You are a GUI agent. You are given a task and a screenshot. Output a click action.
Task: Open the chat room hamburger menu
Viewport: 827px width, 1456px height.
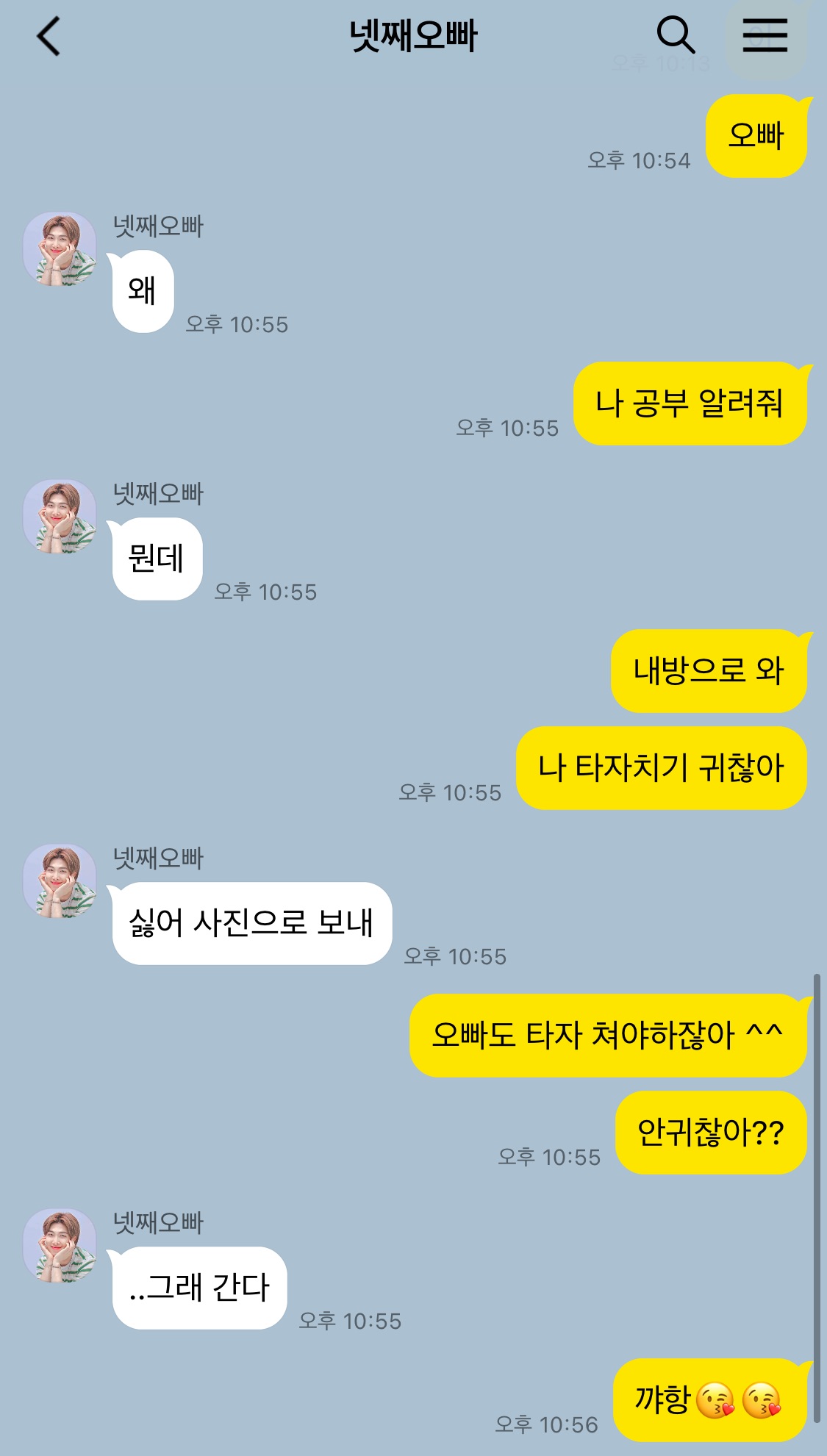(x=765, y=35)
